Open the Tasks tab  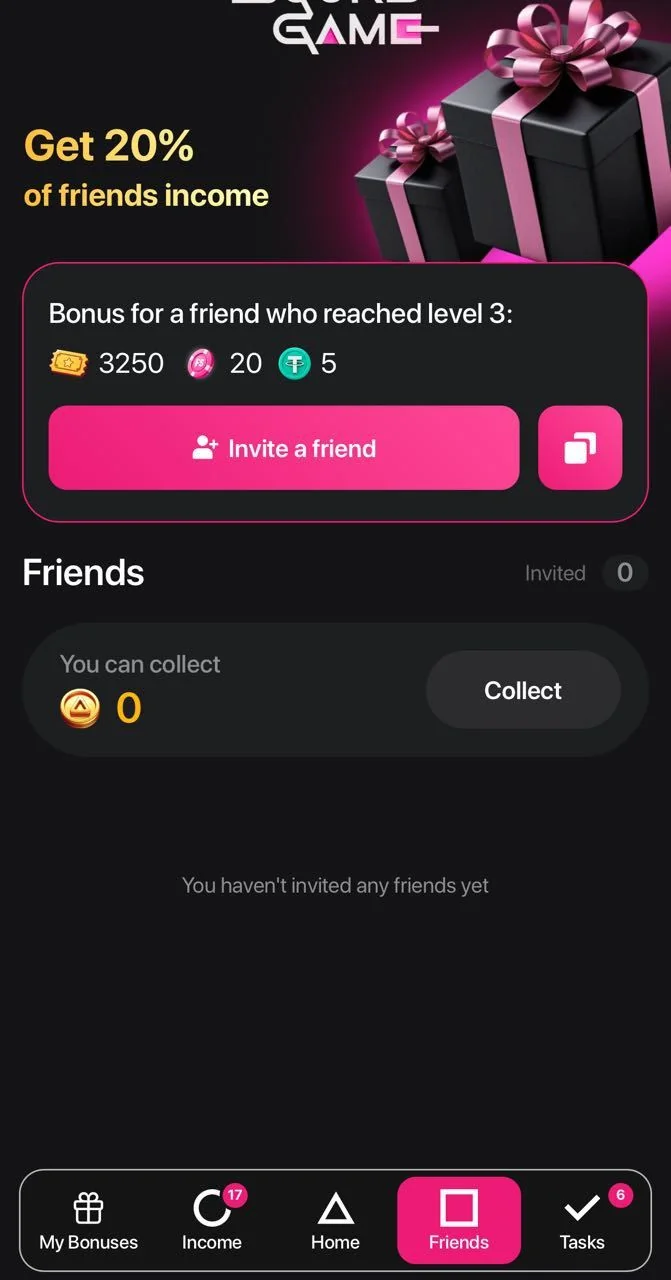tap(582, 1222)
